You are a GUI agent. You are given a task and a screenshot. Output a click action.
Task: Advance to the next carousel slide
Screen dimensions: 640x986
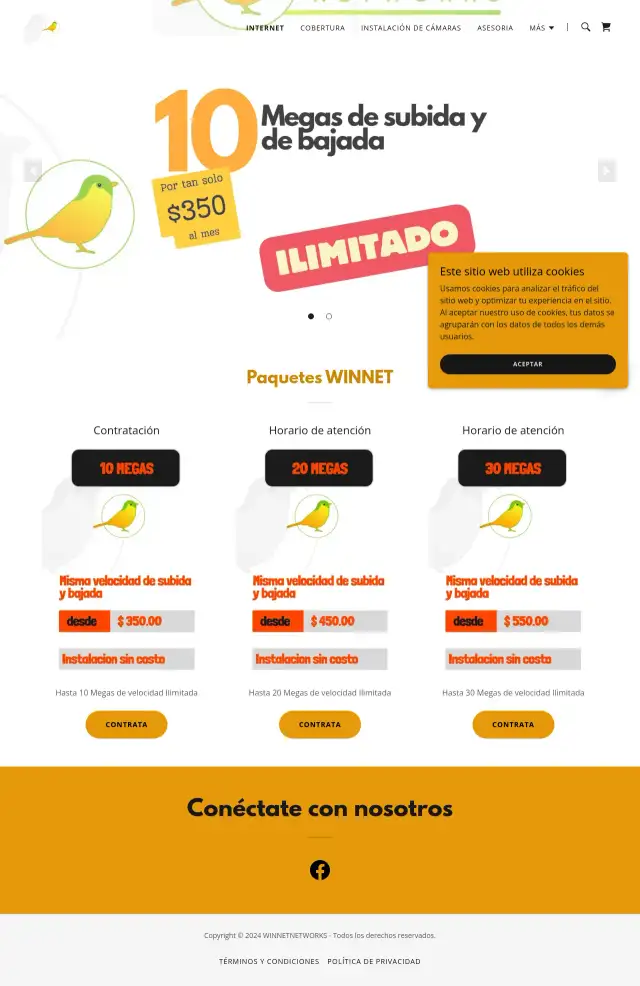(x=607, y=170)
